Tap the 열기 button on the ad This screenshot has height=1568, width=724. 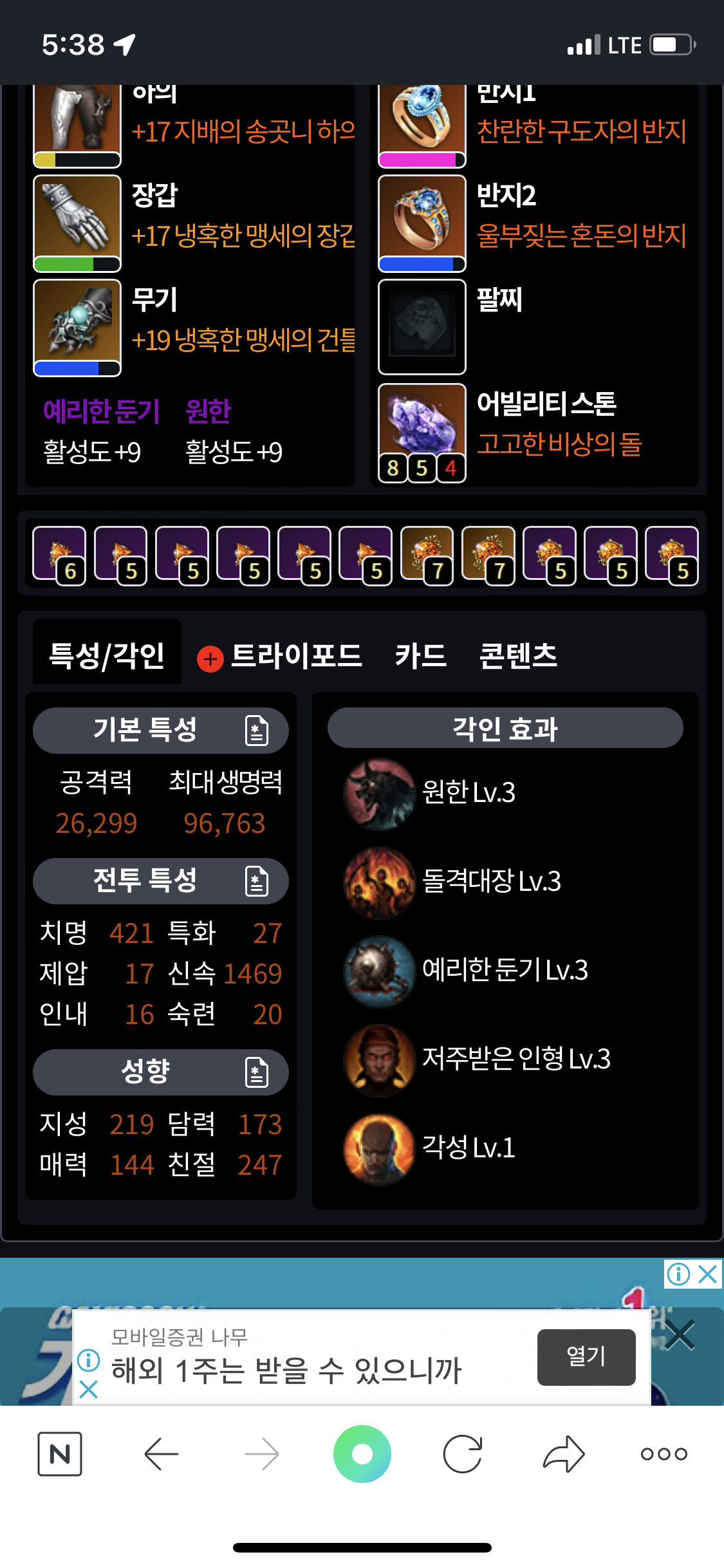pyautogui.click(x=586, y=1356)
